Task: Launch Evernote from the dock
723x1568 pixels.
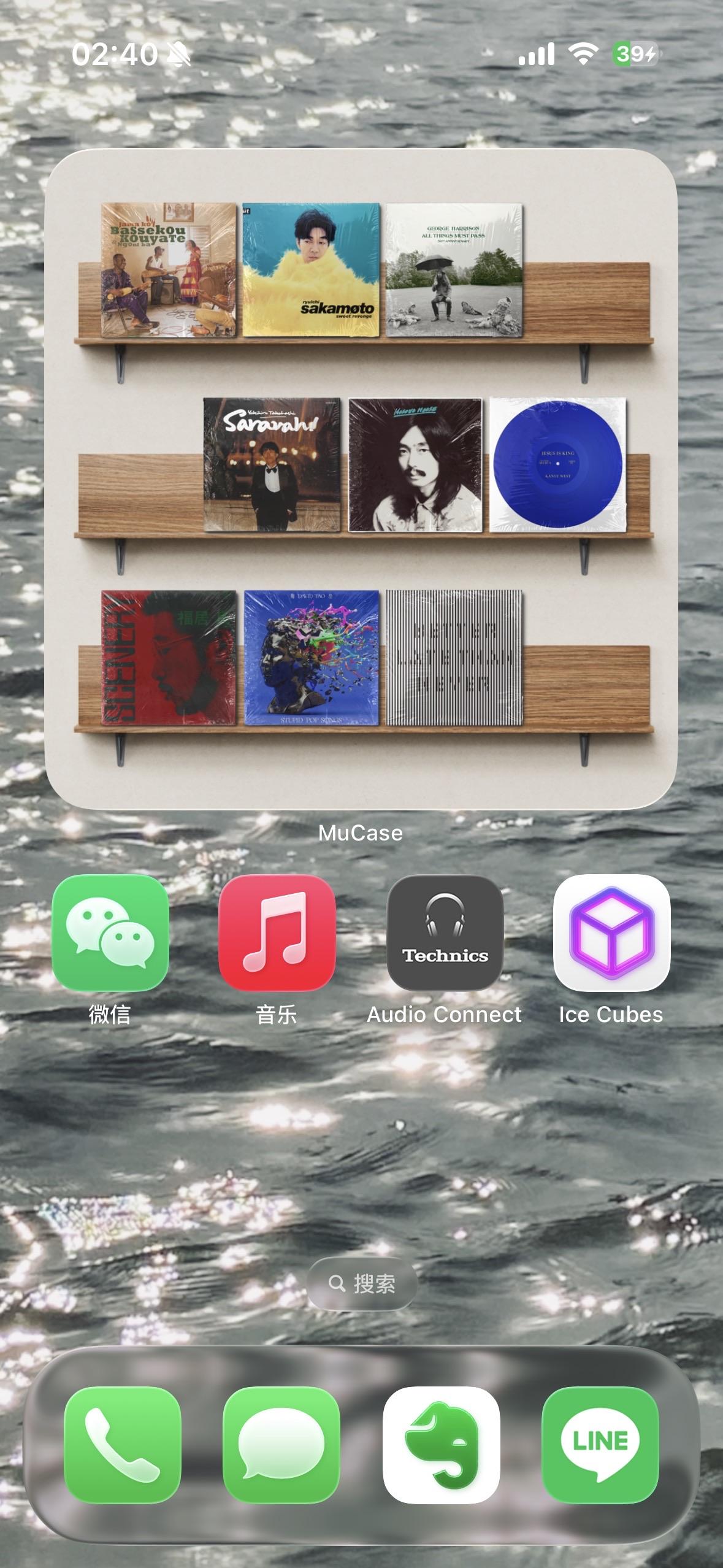Action: (441, 1445)
